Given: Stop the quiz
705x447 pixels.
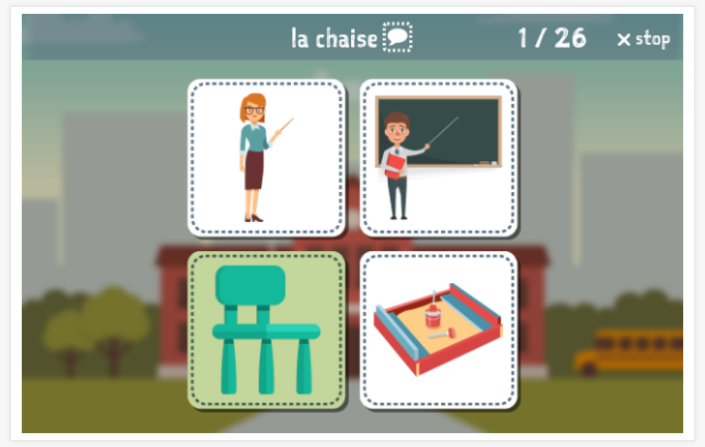Looking at the screenshot, I should [643, 39].
